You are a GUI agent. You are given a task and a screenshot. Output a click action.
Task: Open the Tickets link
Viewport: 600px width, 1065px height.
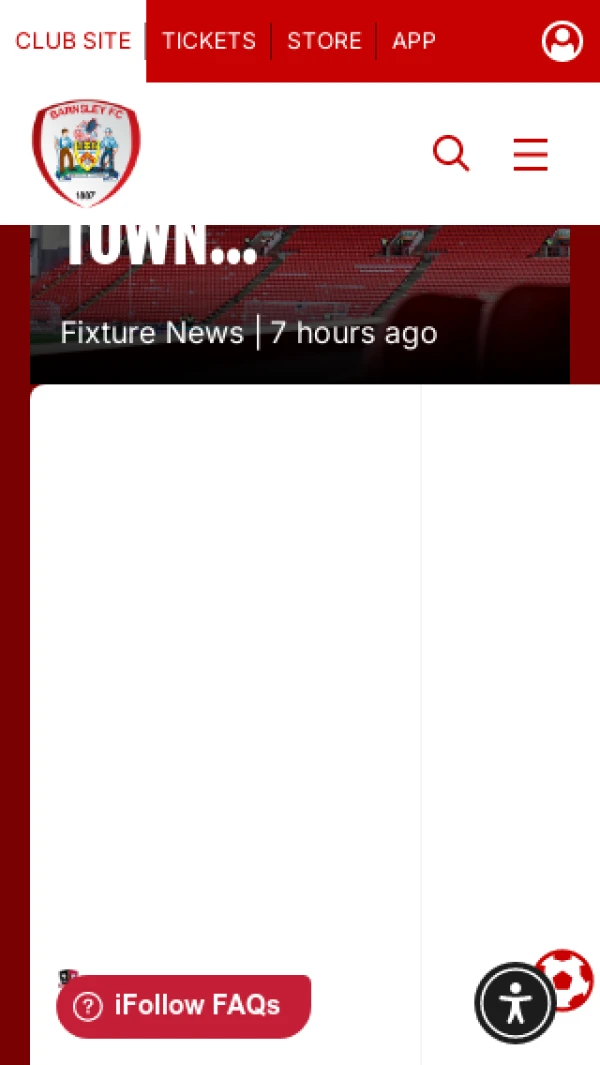(209, 41)
